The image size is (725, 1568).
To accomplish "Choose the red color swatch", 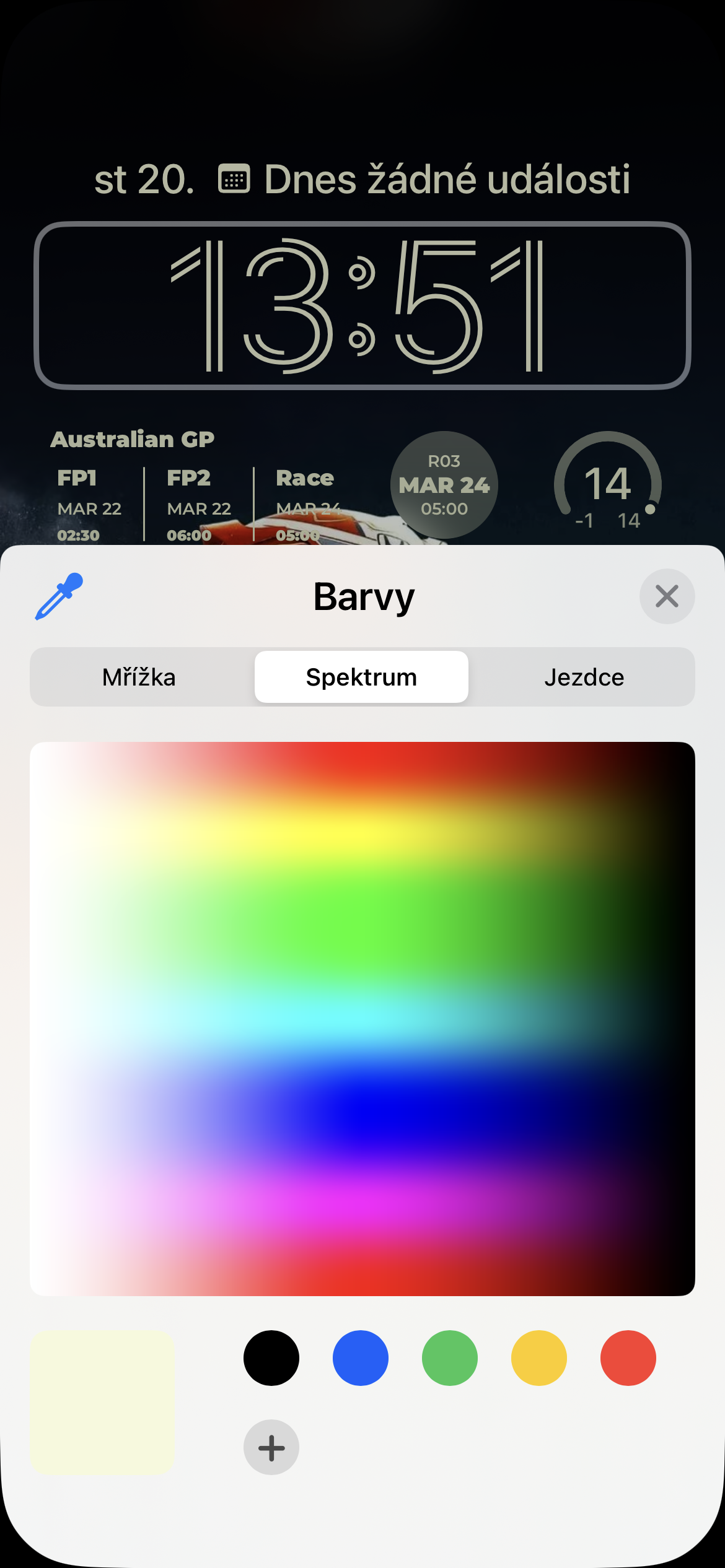I will (x=628, y=1358).
